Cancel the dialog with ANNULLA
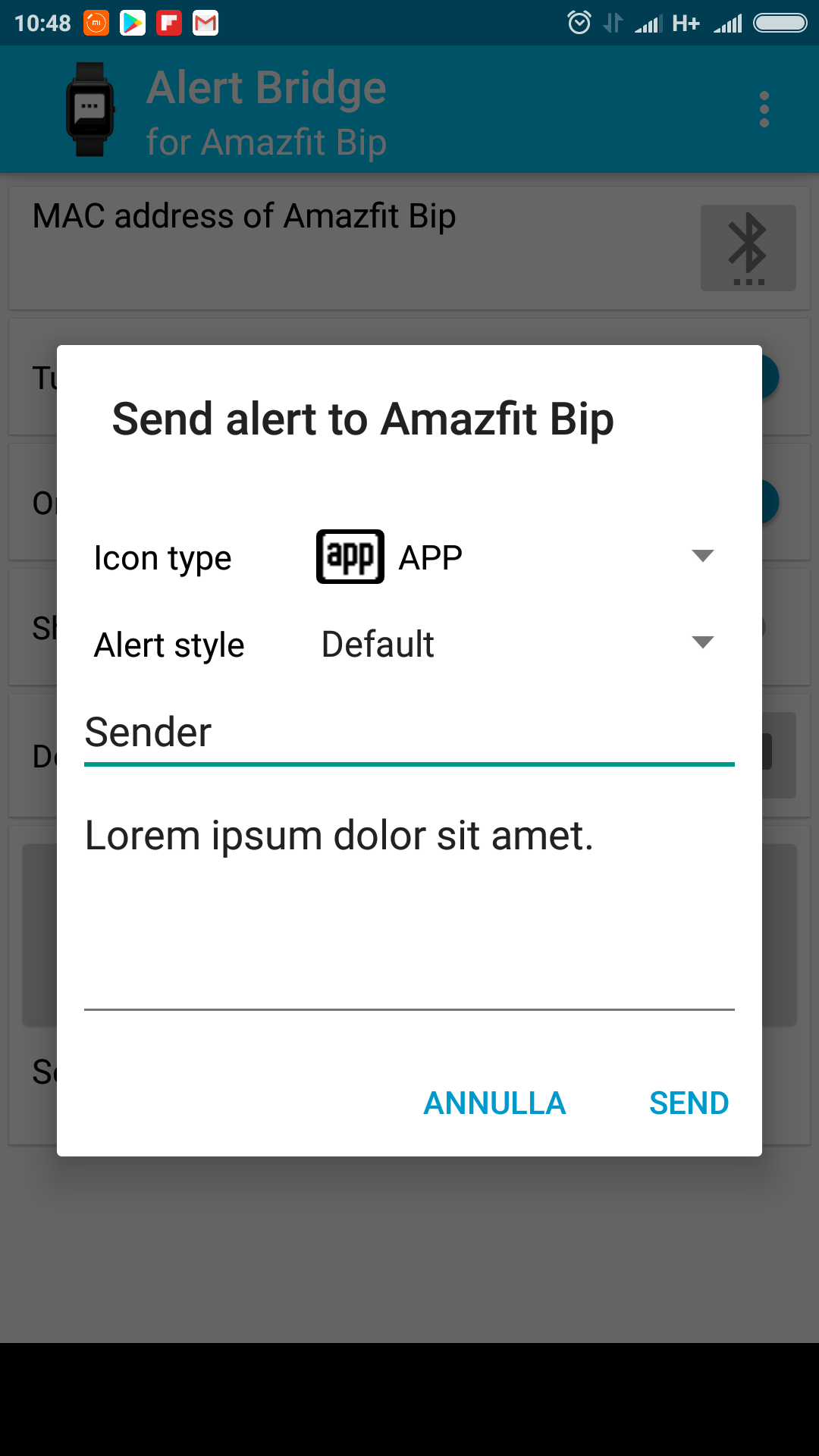 coord(494,1103)
